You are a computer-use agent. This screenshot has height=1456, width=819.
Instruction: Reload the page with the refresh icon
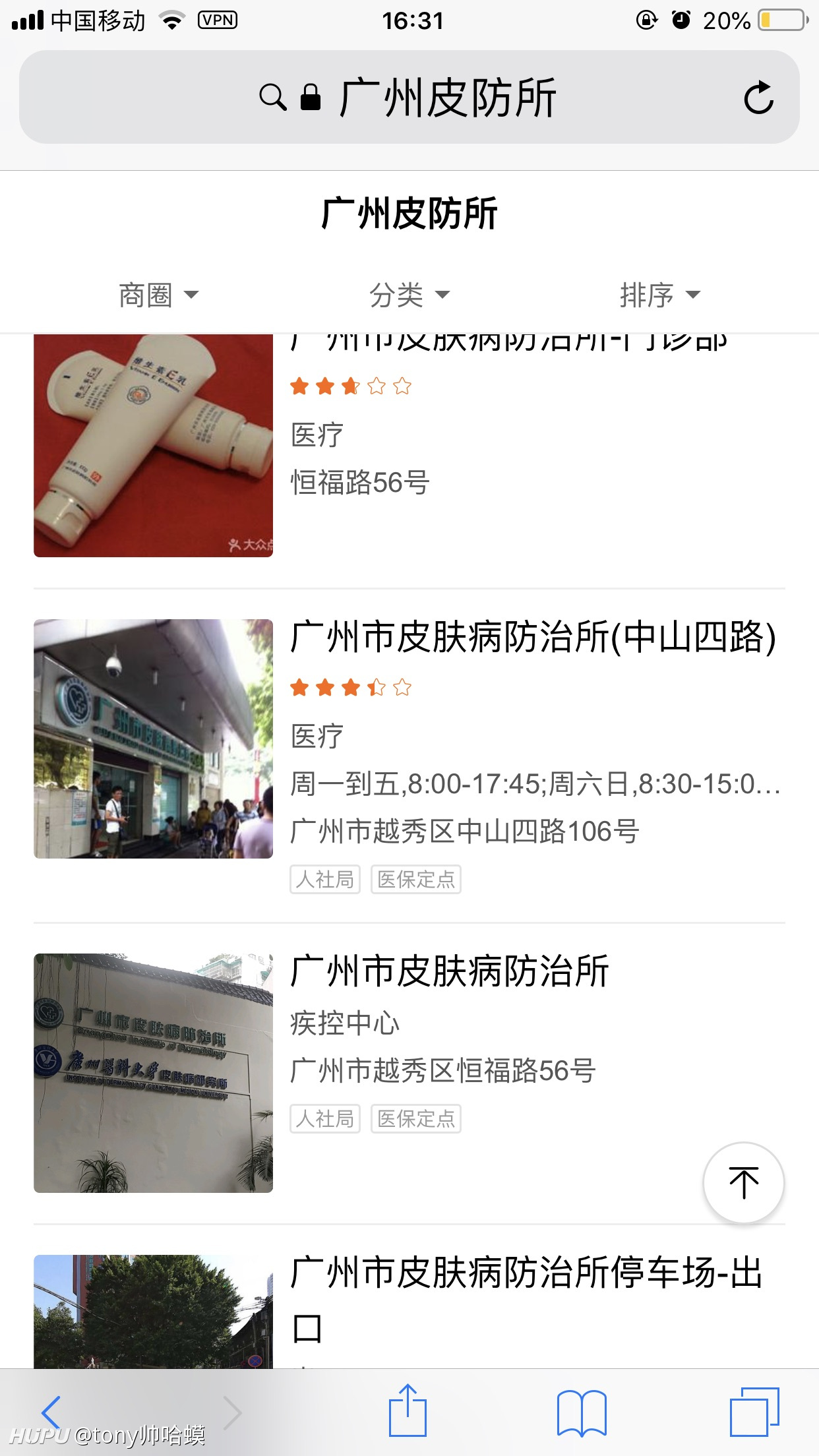pyautogui.click(x=758, y=98)
